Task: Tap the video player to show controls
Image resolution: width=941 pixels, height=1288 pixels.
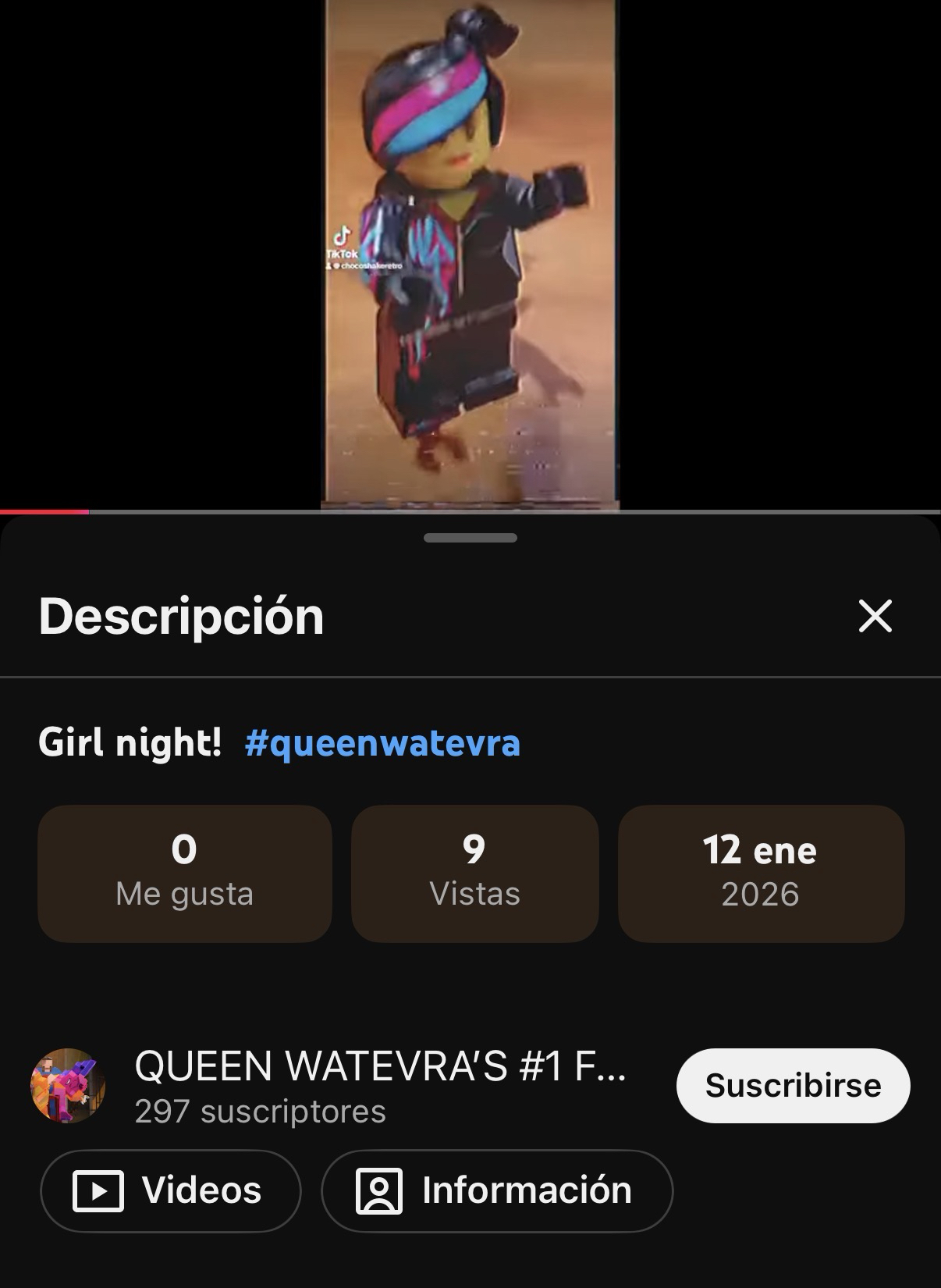Action: (470, 254)
